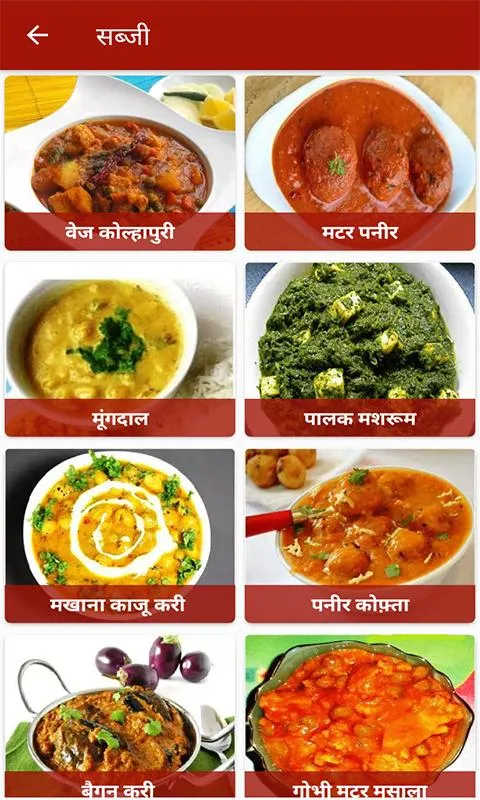This screenshot has width=480, height=800.
Task: Open the वेज कोल्हापुरी recipe card
Action: coord(120,163)
